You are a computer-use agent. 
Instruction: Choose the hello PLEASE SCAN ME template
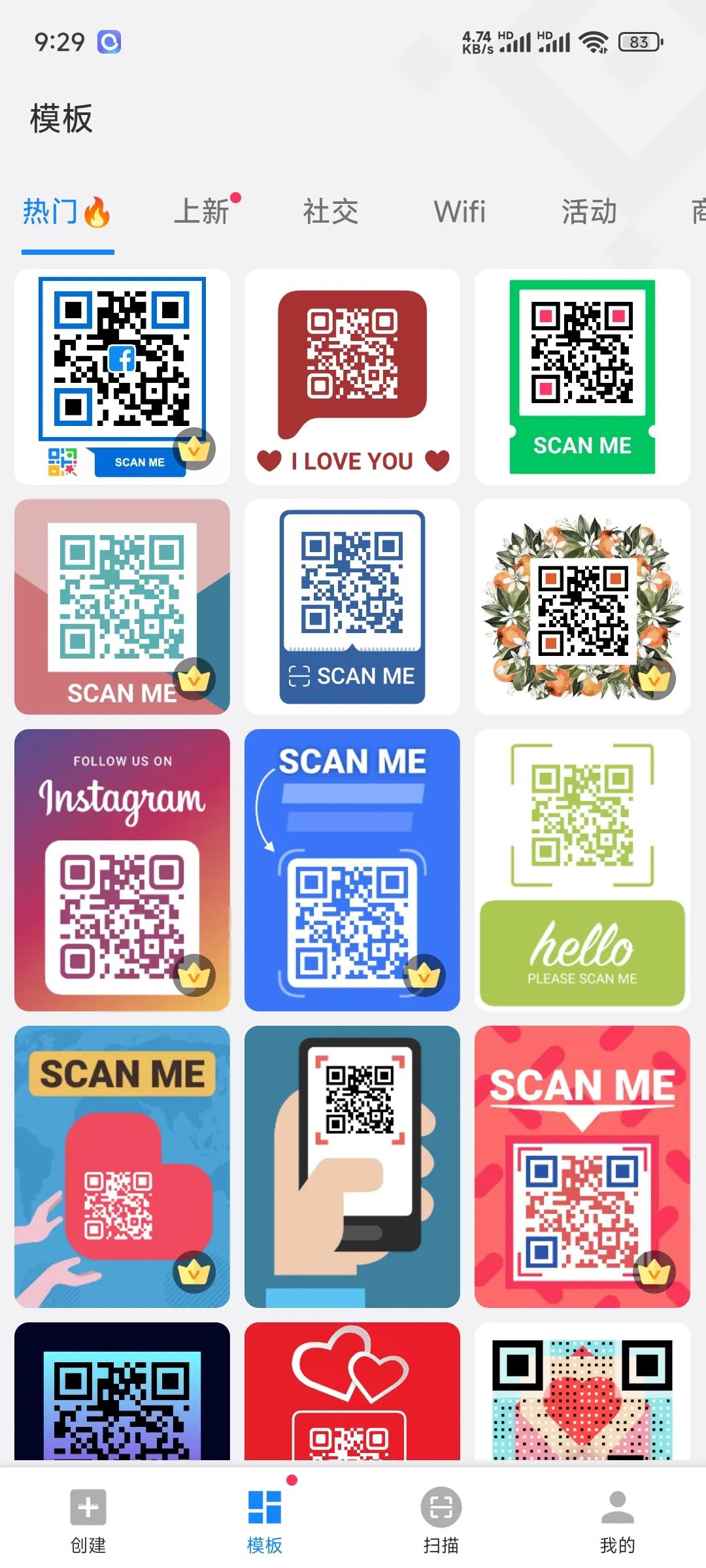tap(582, 870)
